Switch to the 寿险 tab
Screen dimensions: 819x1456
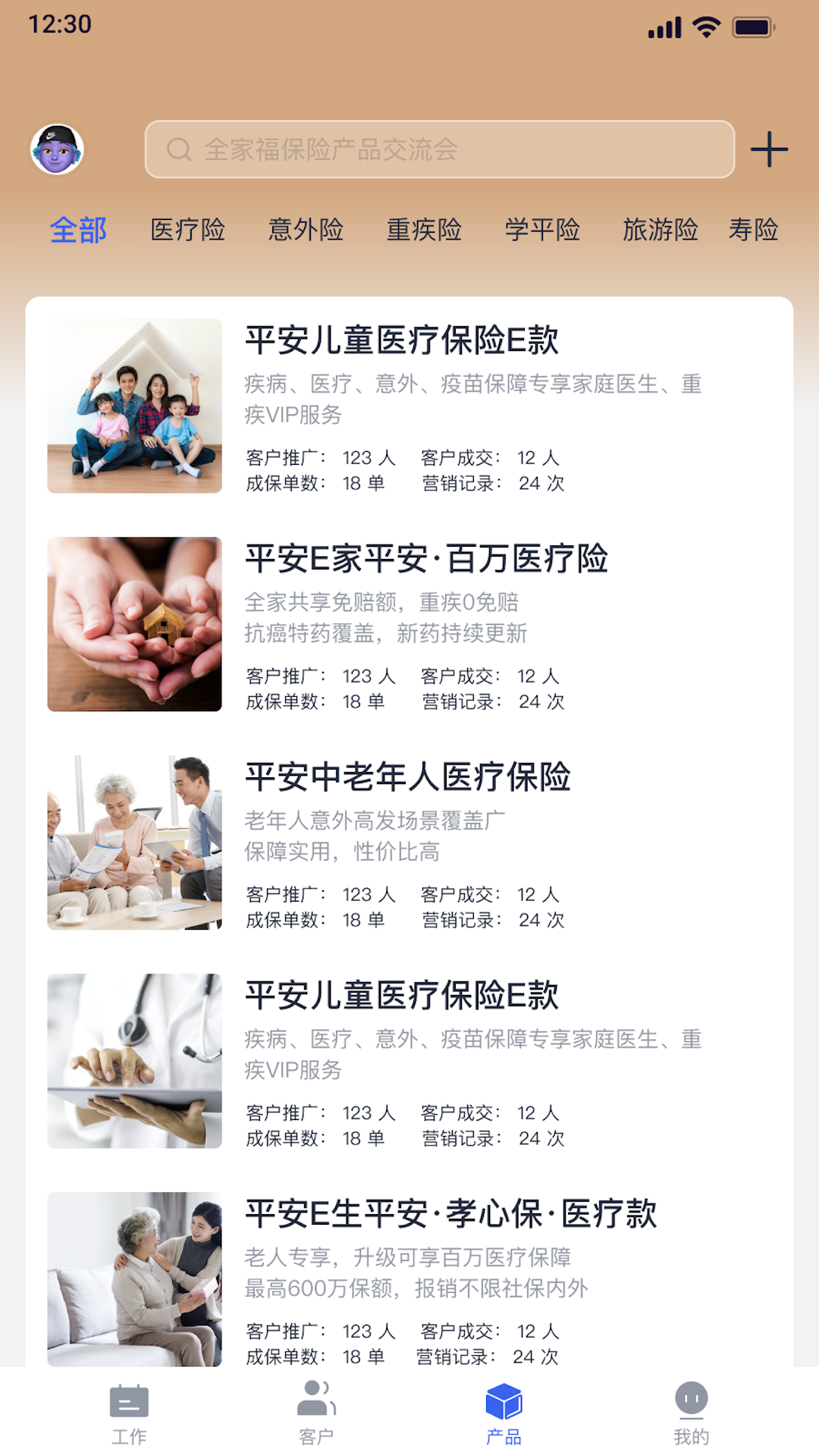point(753,230)
